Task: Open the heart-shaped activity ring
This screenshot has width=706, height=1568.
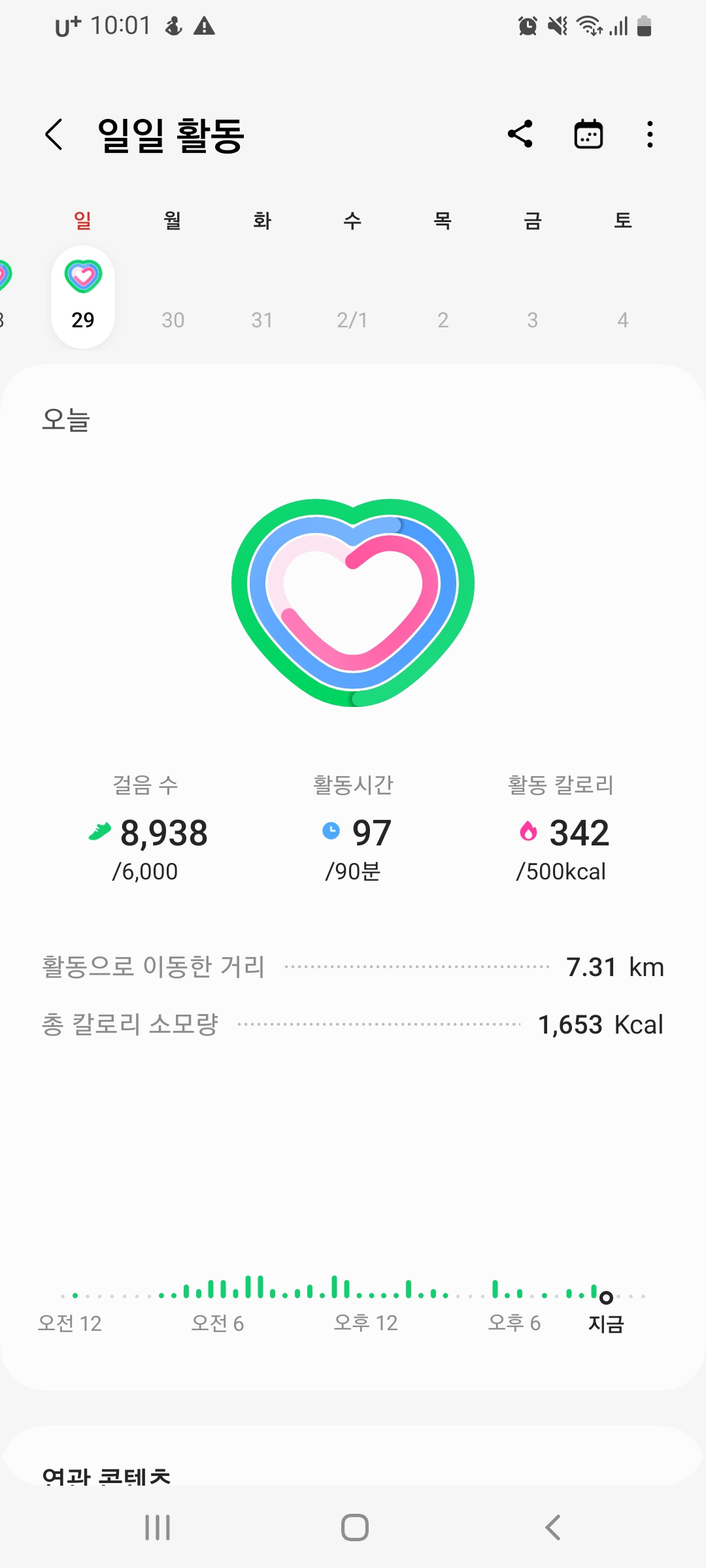Action: coord(353,602)
